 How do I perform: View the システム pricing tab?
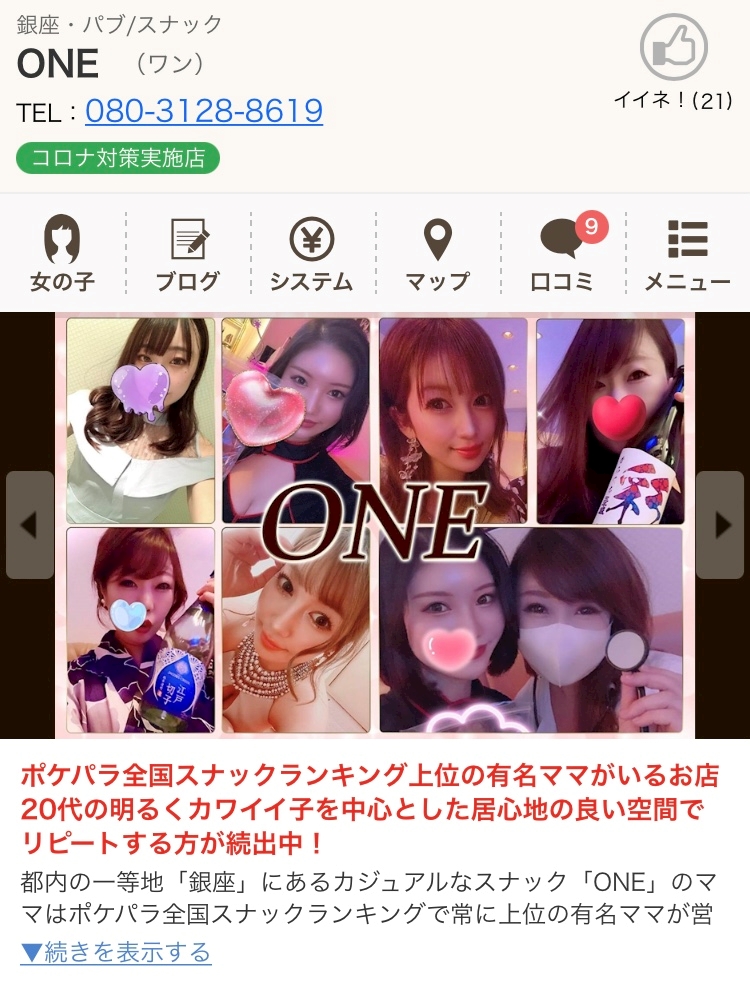(313, 253)
